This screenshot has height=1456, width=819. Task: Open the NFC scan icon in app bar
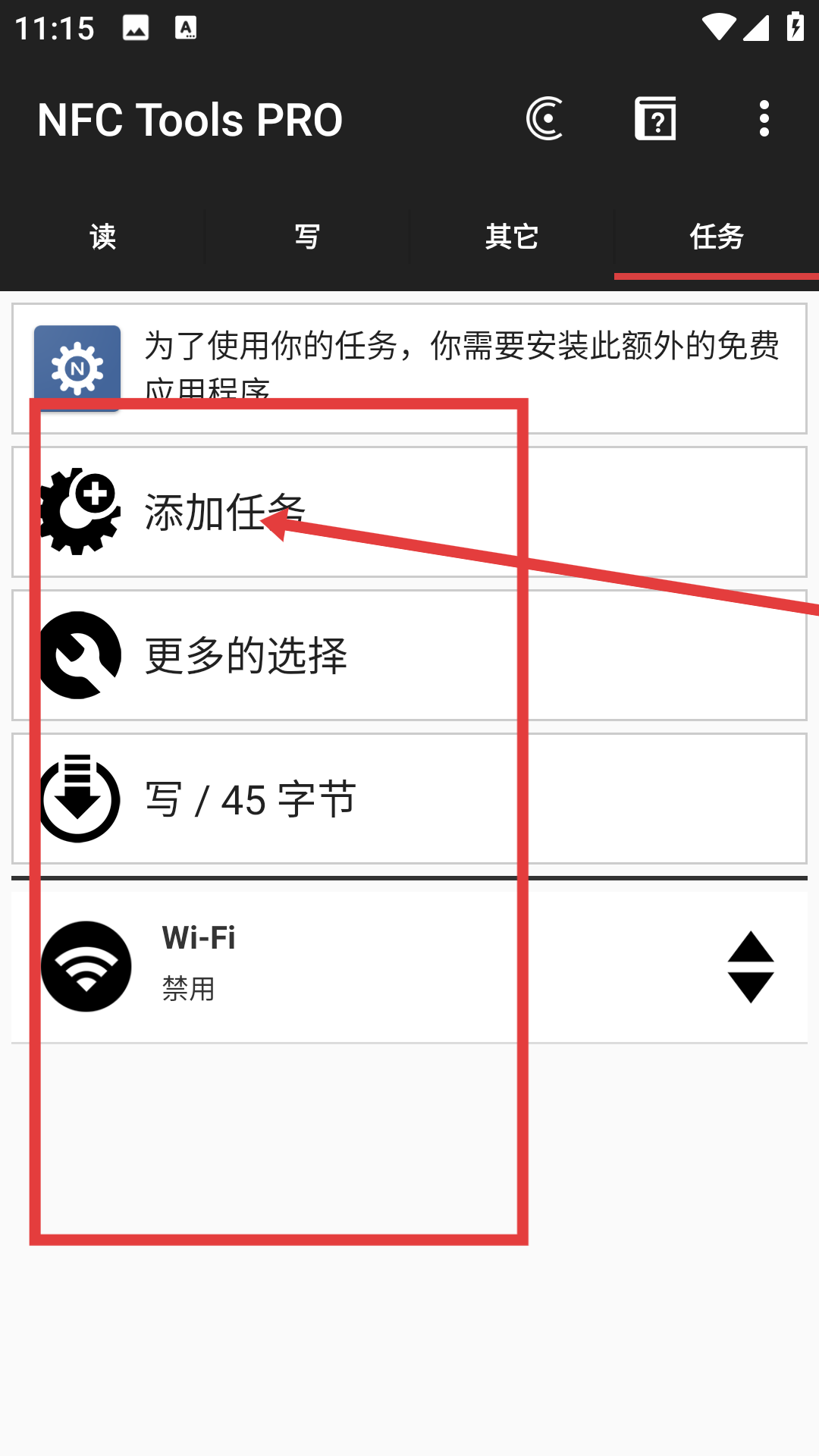(544, 119)
